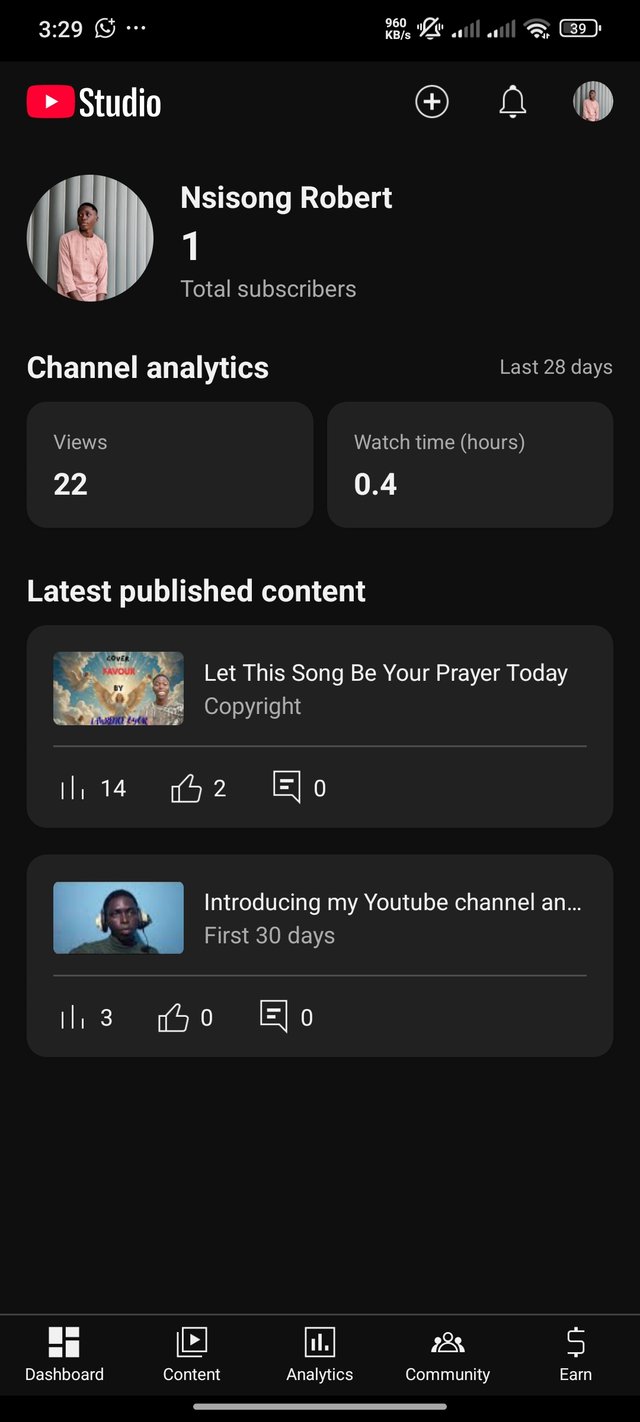This screenshot has width=640, height=1422.
Task: Go to the Community tab
Action: tap(447, 1355)
